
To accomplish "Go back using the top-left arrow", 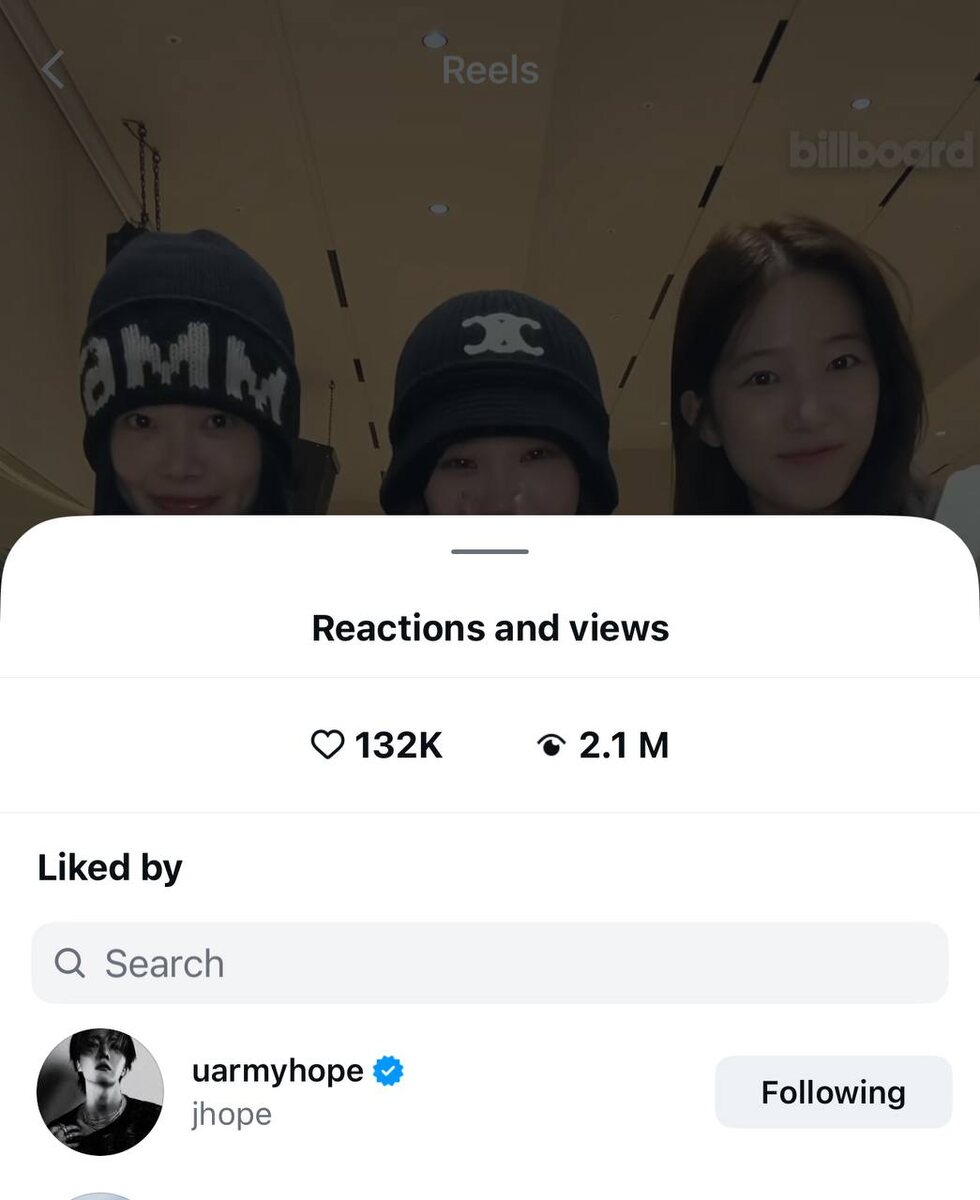I will point(53,70).
